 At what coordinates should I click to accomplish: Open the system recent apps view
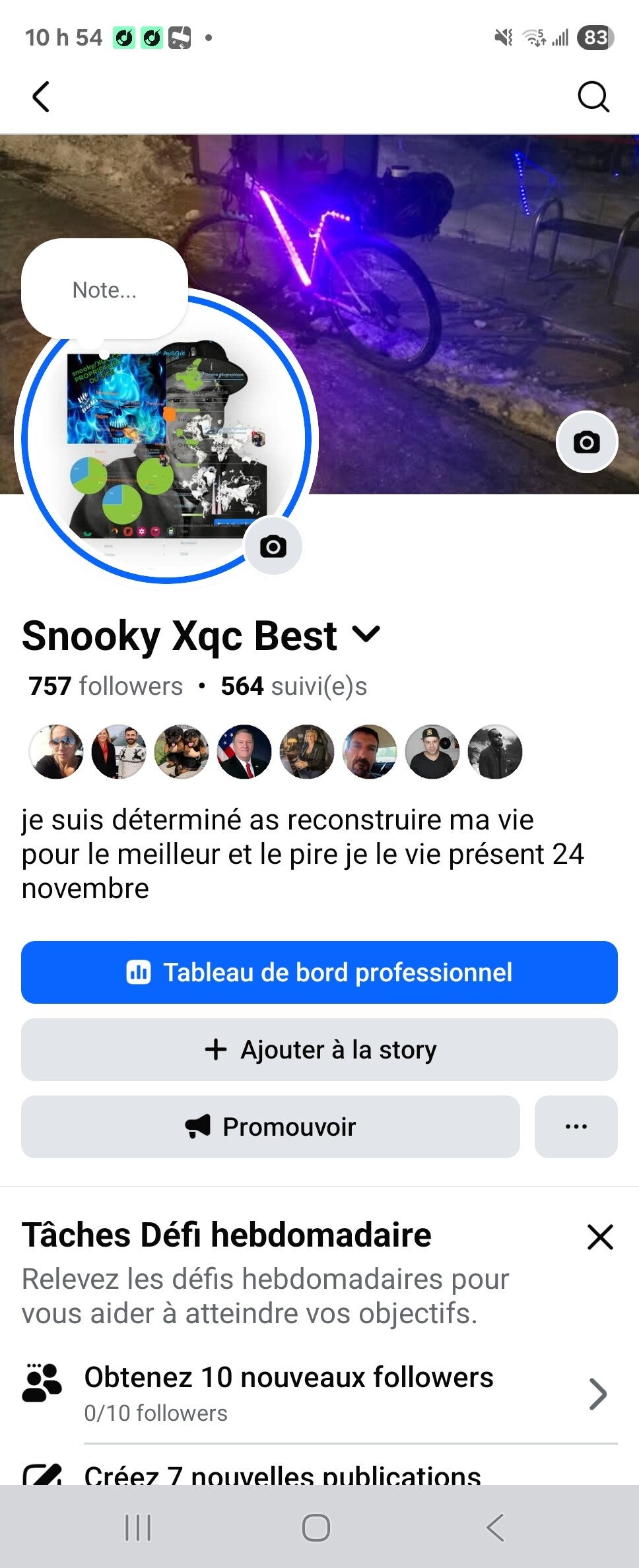pyautogui.click(x=138, y=1527)
